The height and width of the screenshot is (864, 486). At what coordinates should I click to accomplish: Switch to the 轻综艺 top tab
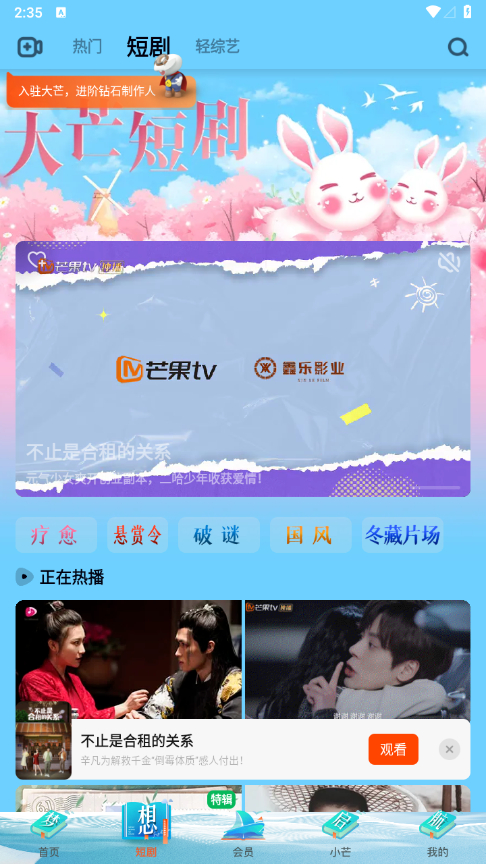point(218,47)
